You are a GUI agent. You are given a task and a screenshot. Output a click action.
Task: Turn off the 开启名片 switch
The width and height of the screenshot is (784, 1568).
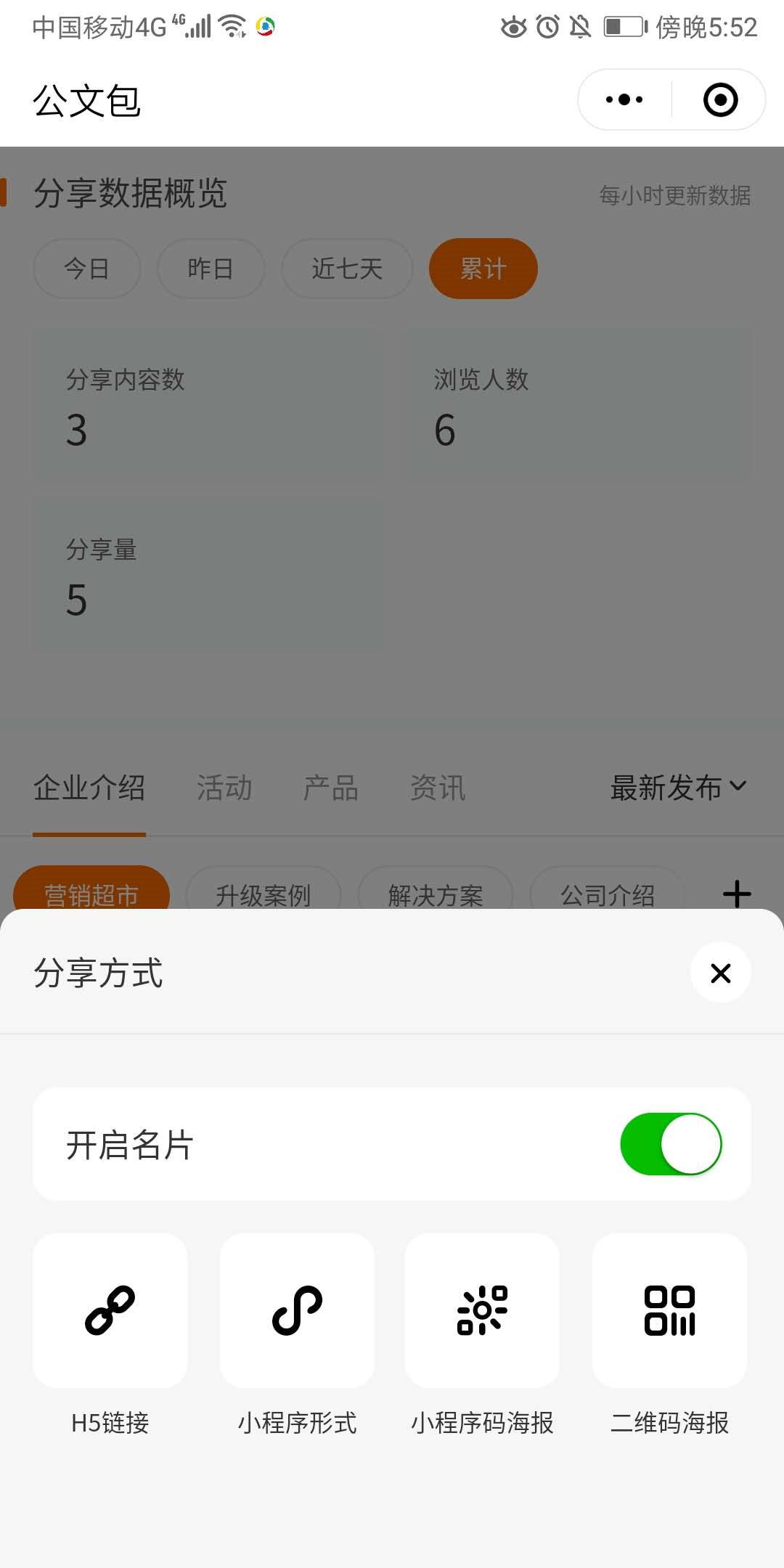[671, 1144]
